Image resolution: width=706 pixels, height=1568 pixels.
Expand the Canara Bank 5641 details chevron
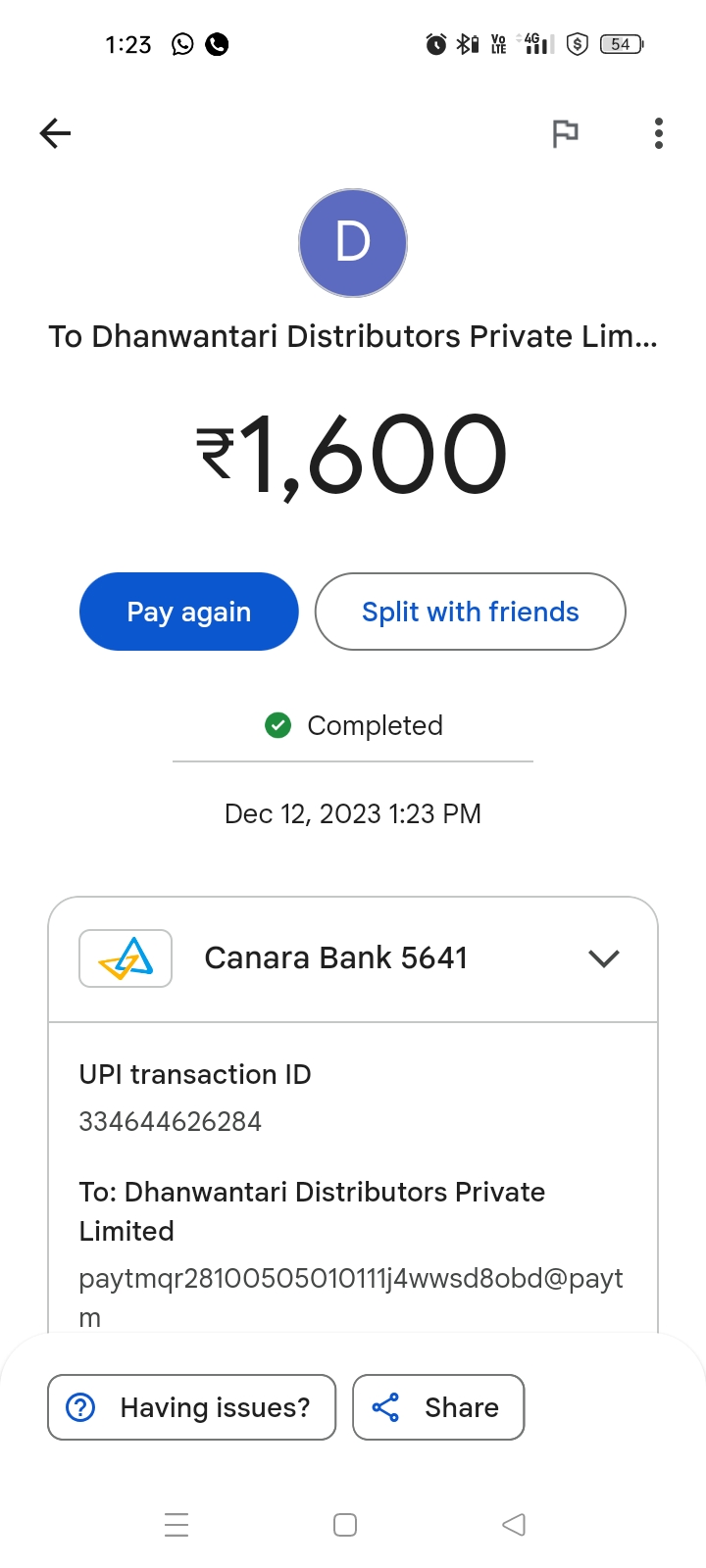(604, 958)
